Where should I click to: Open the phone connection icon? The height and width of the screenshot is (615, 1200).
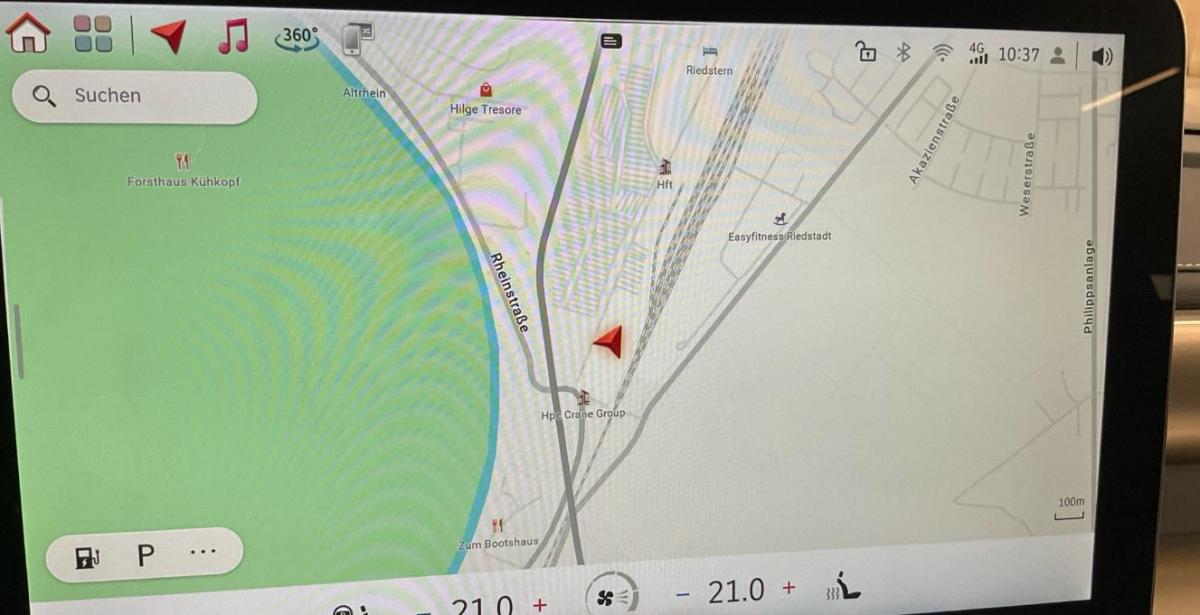click(x=352, y=40)
